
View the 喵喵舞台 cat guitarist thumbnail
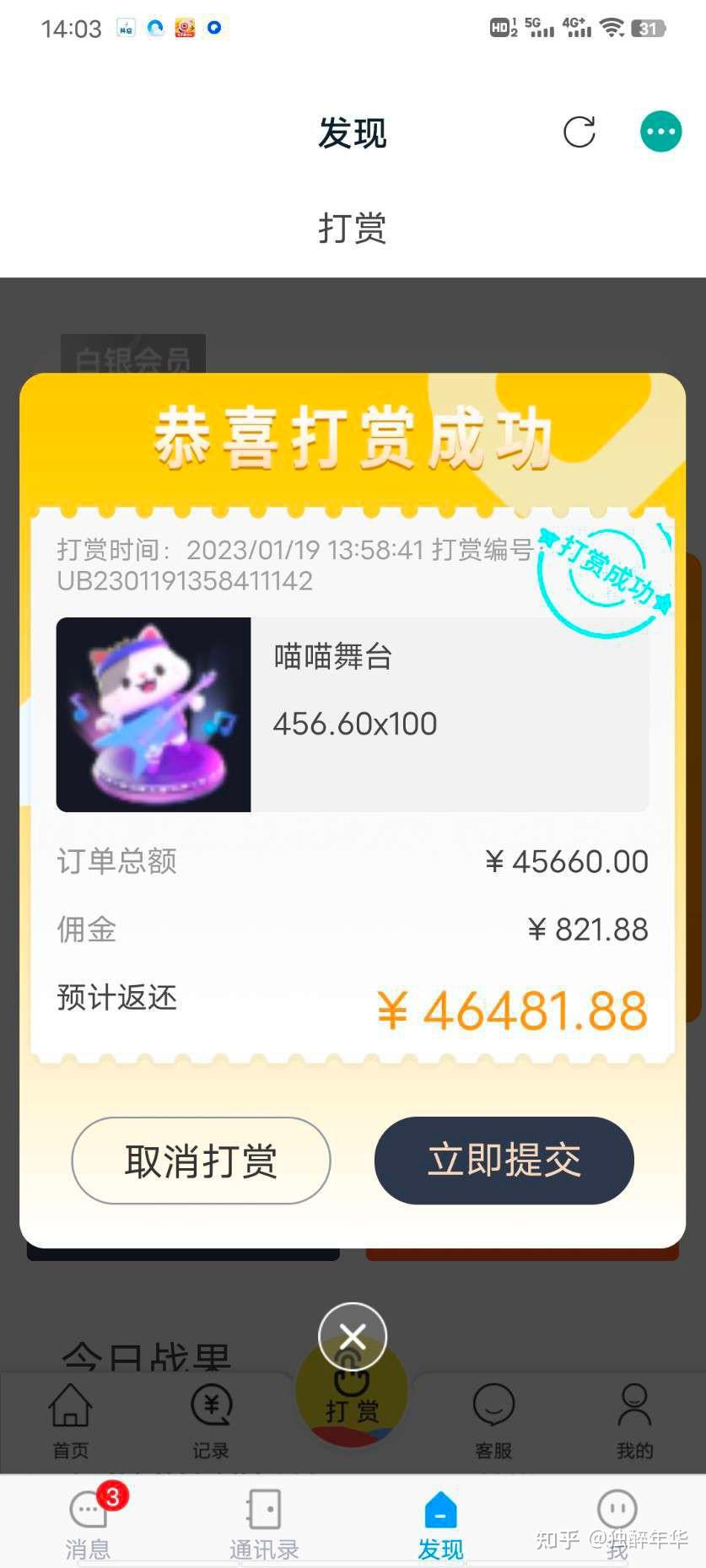153,713
